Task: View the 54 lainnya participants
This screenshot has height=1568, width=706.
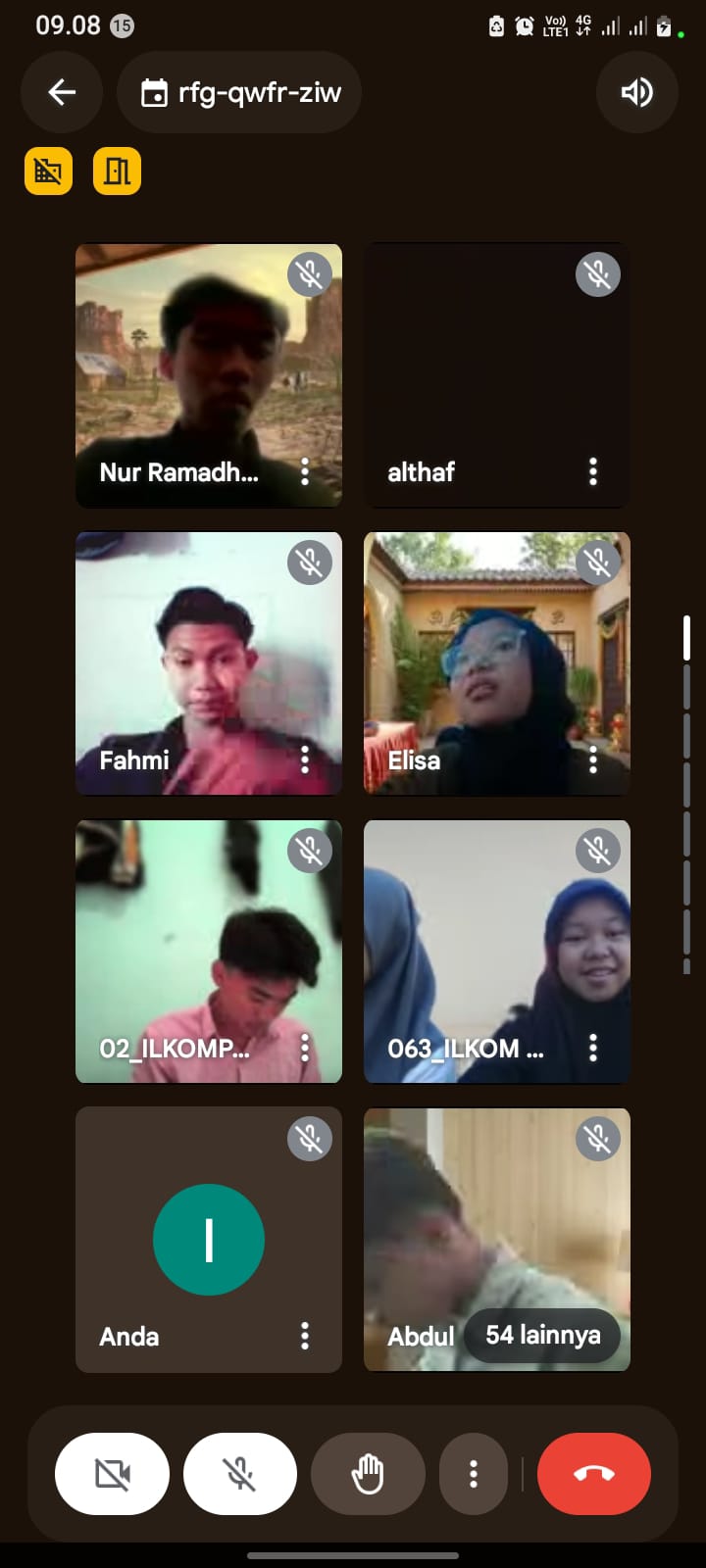Action: (x=543, y=1335)
